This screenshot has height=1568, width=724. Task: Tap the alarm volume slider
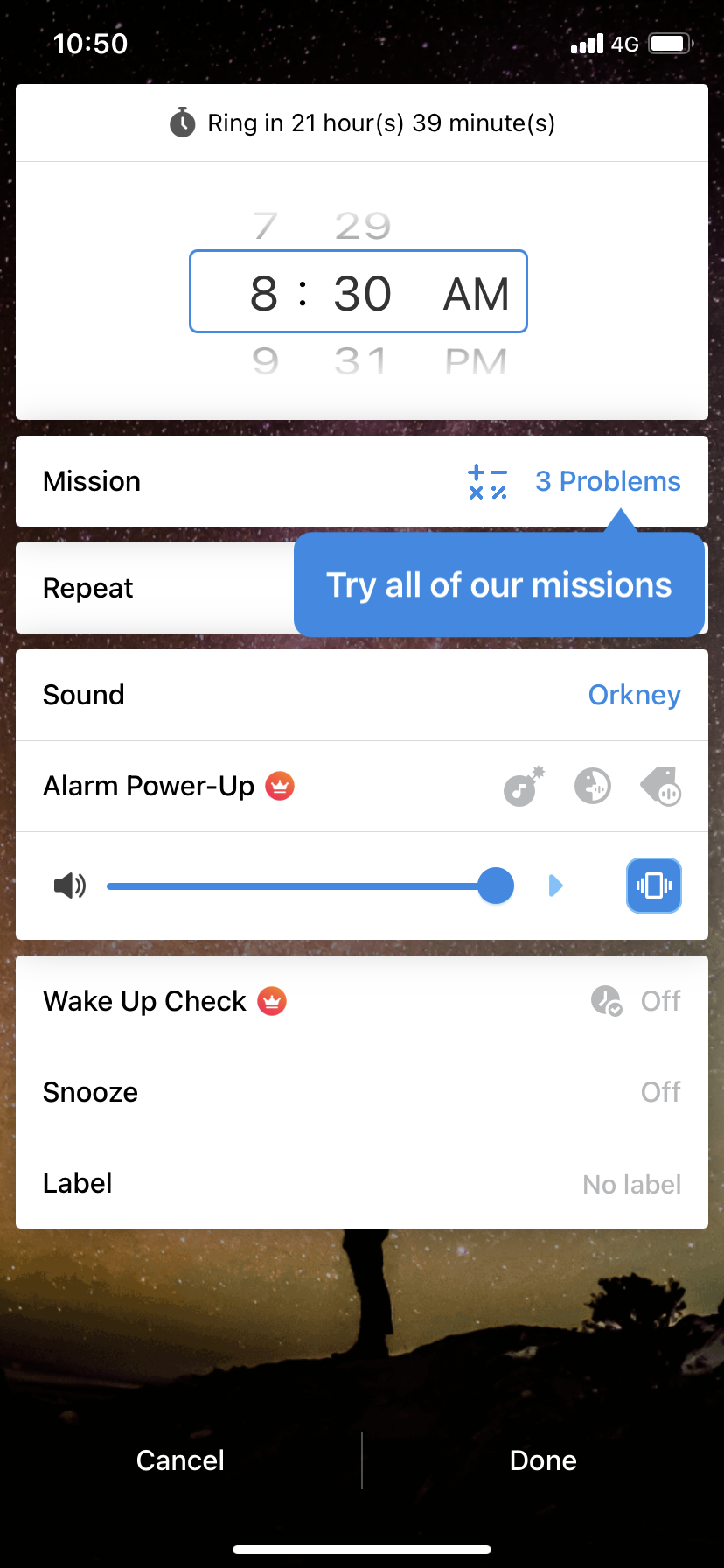coord(297,886)
